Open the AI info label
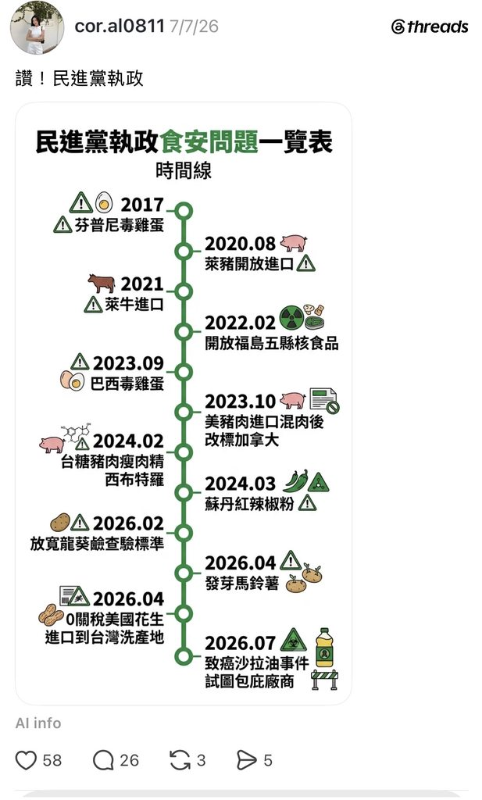Image resolution: width=482 pixels, height=800 pixels. point(38,723)
